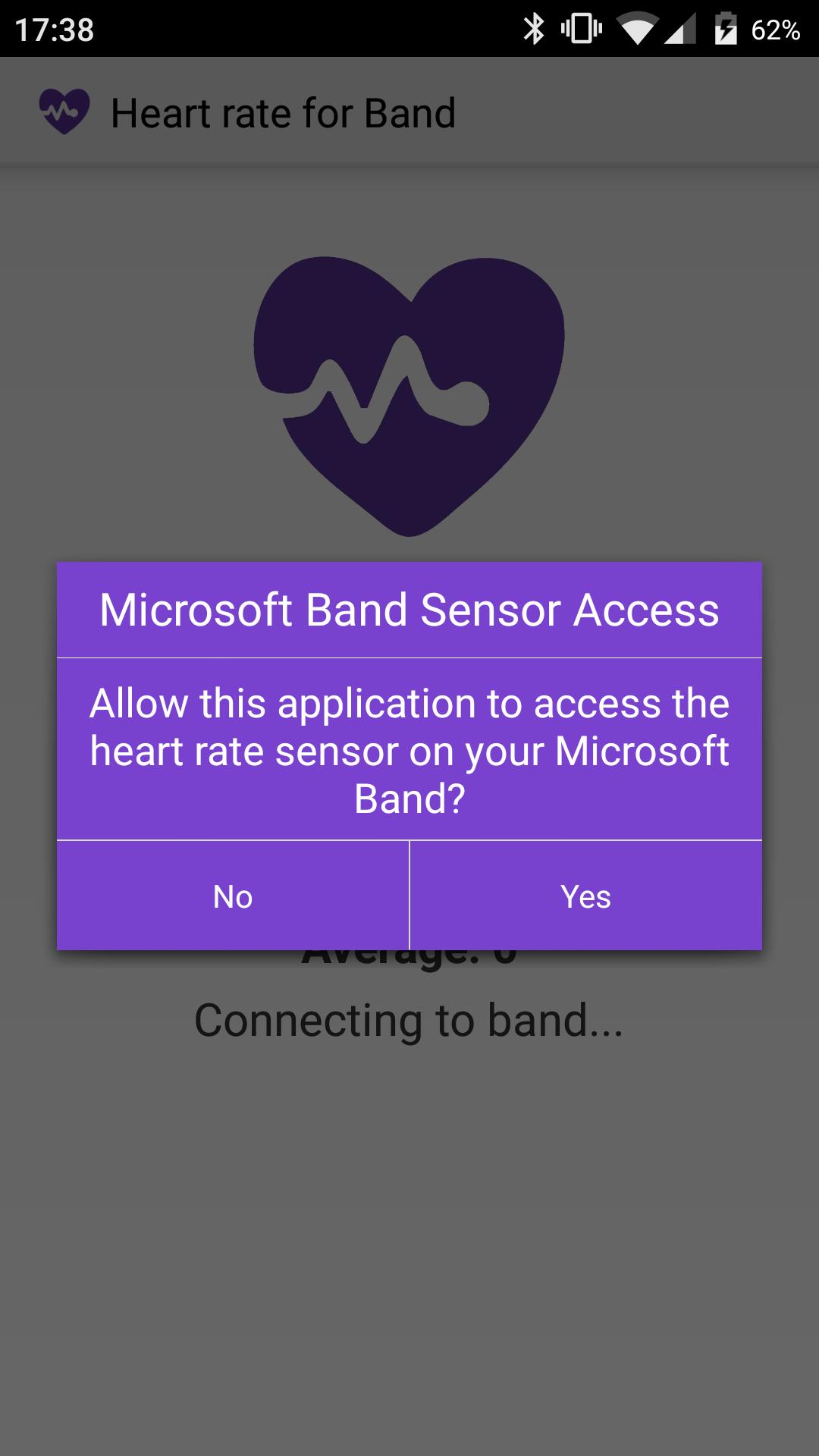This screenshot has height=1456, width=819.
Task: Tap the cellular signal strength icon
Action: point(679,27)
